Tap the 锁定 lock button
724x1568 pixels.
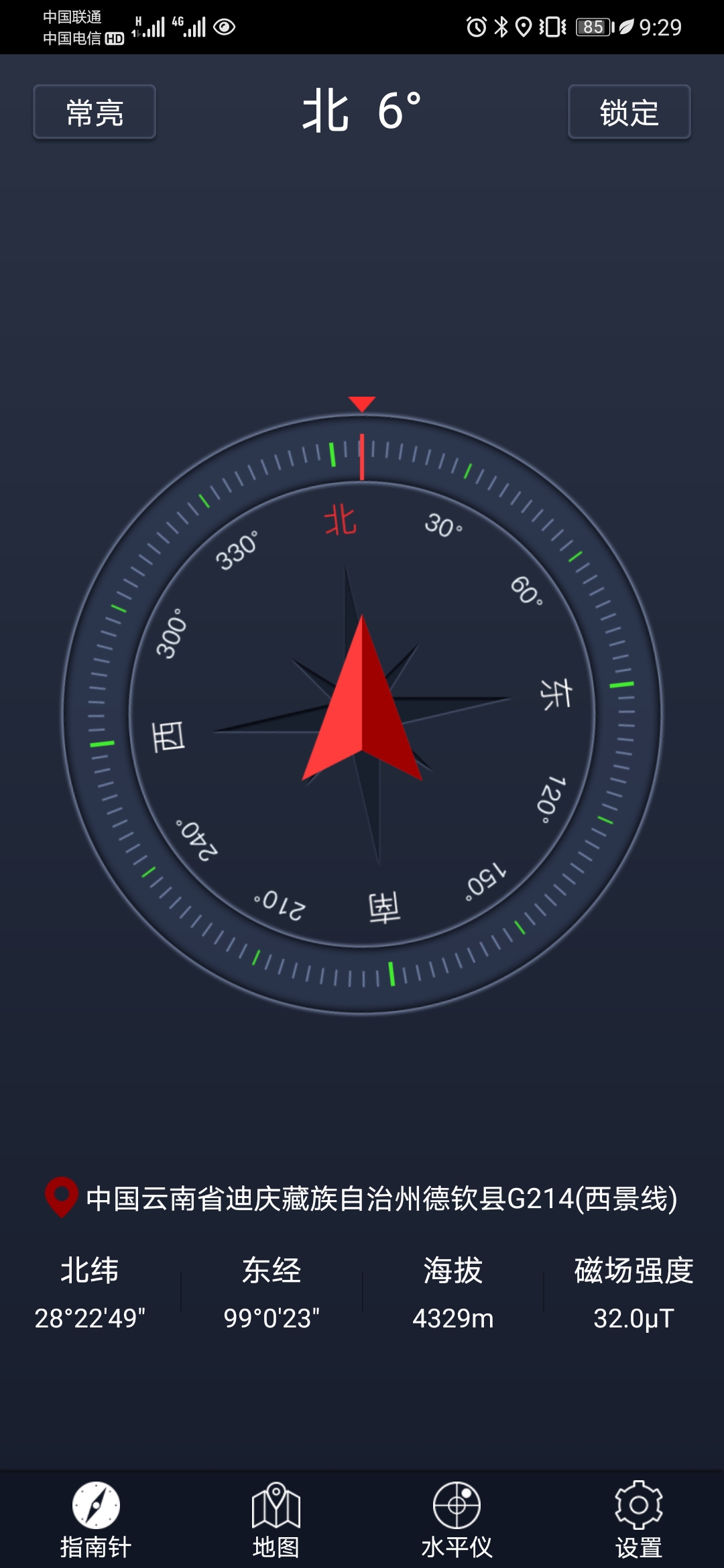(629, 112)
